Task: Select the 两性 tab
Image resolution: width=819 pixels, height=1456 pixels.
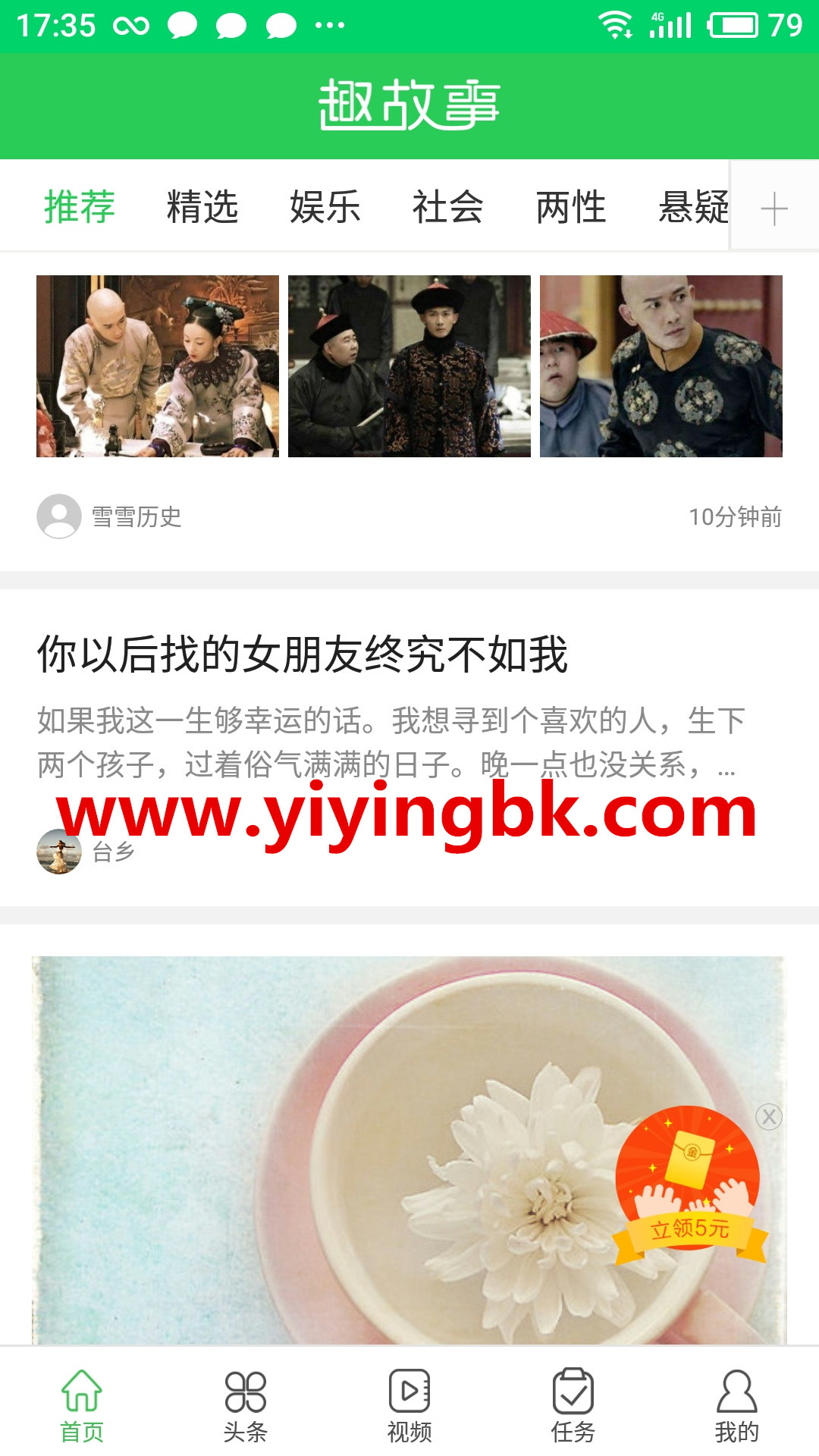Action: 571,207
